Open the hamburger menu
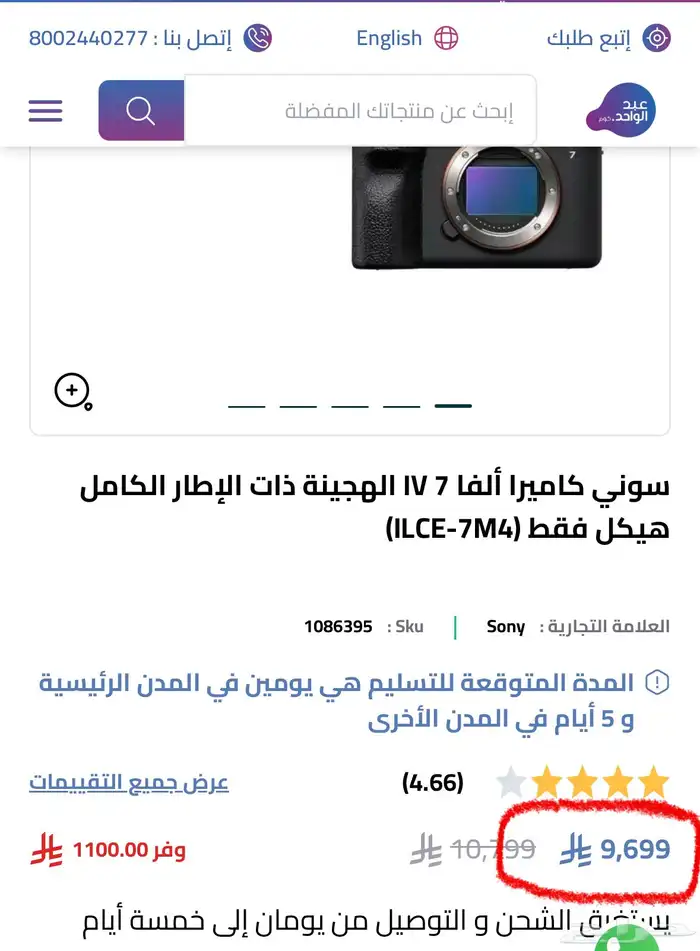The height and width of the screenshot is (951, 700). click(45, 110)
